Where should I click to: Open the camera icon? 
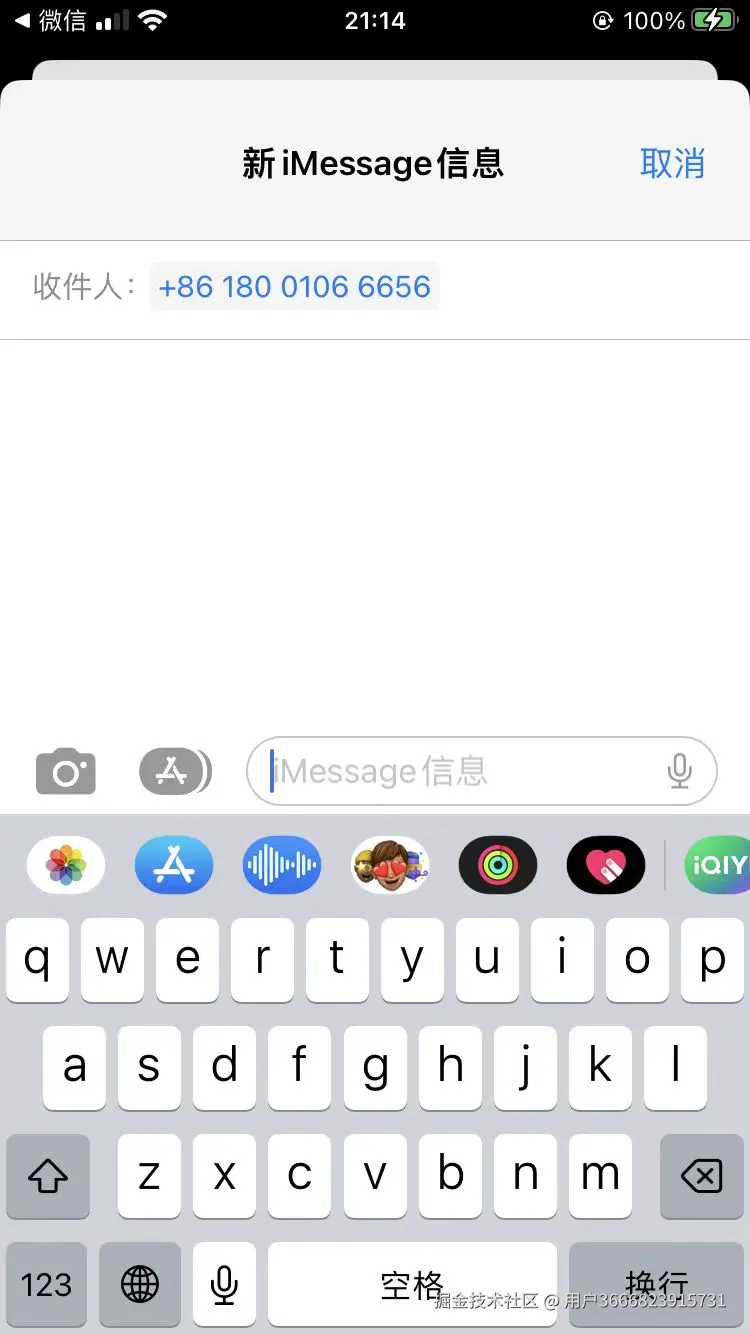pos(66,772)
